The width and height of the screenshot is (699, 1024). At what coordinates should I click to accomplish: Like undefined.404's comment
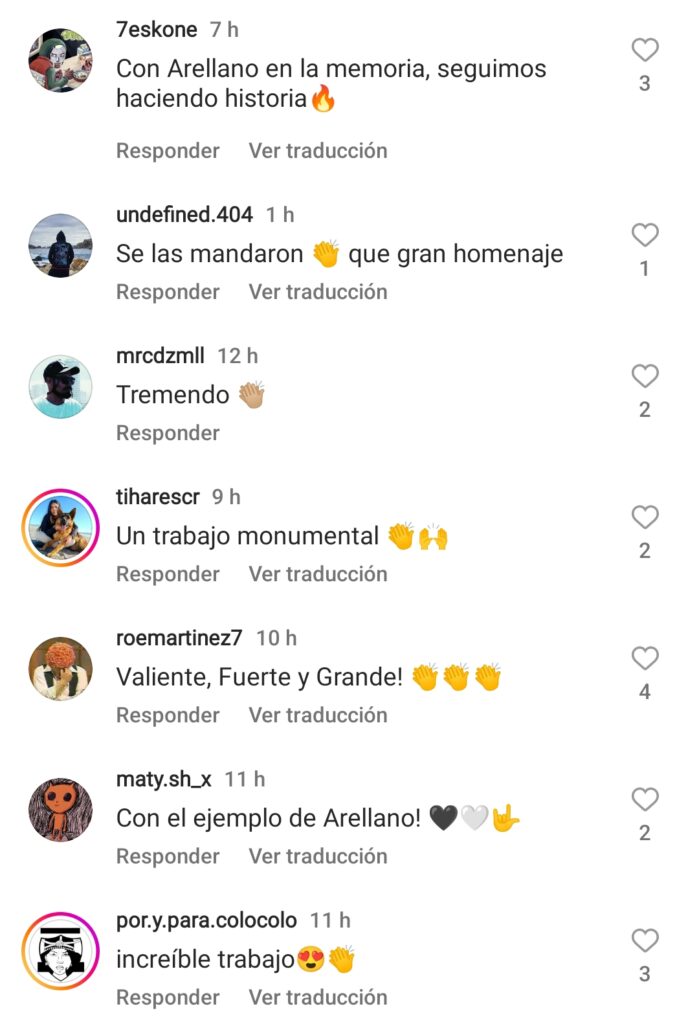click(x=645, y=235)
